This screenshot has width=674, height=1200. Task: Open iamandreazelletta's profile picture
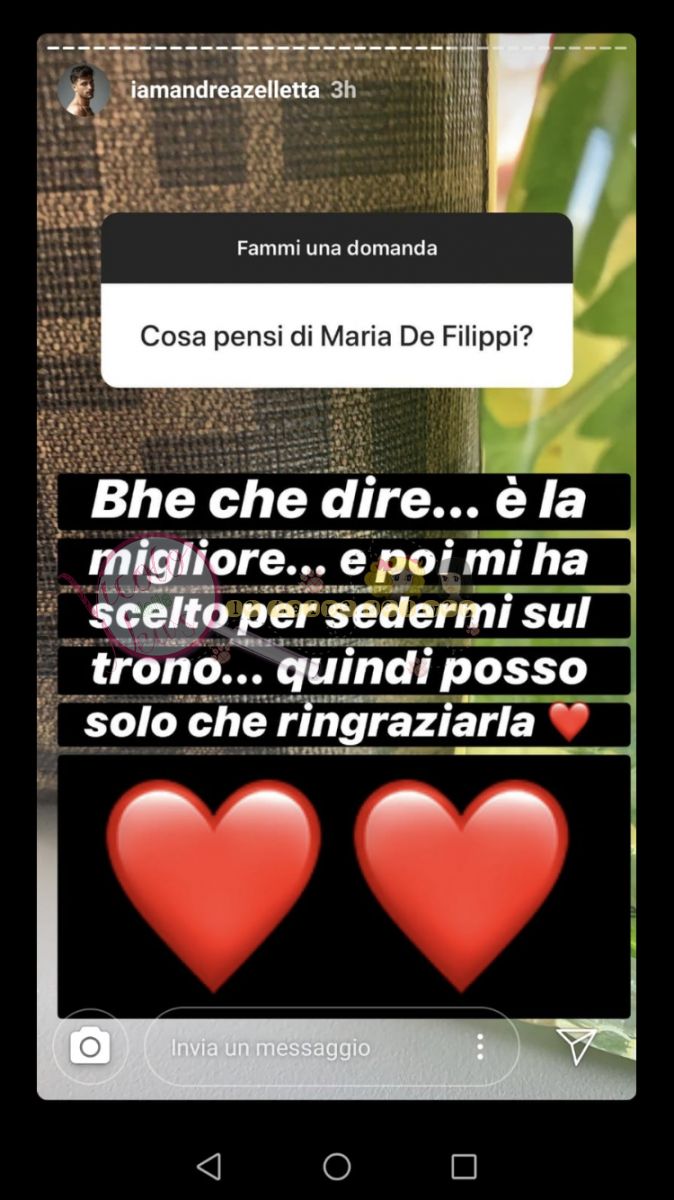(84, 91)
